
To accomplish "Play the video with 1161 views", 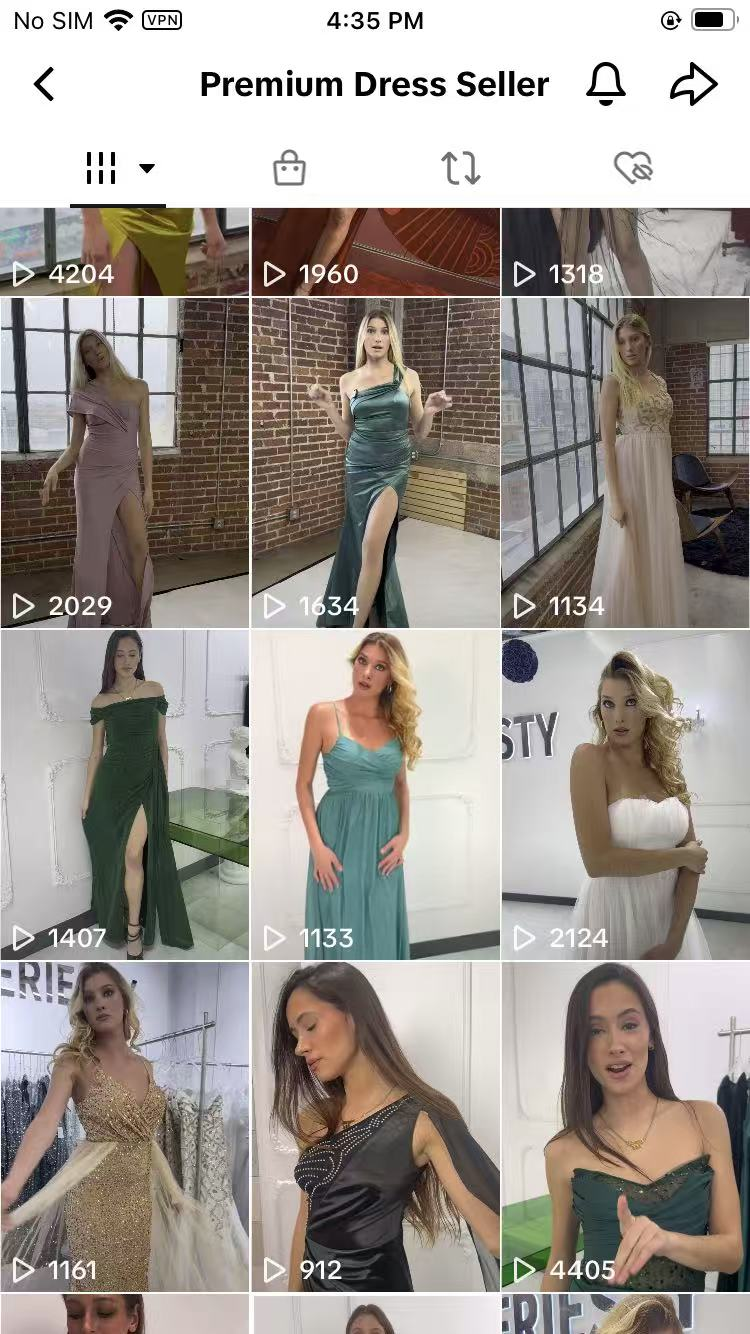I will point(124,1127).
